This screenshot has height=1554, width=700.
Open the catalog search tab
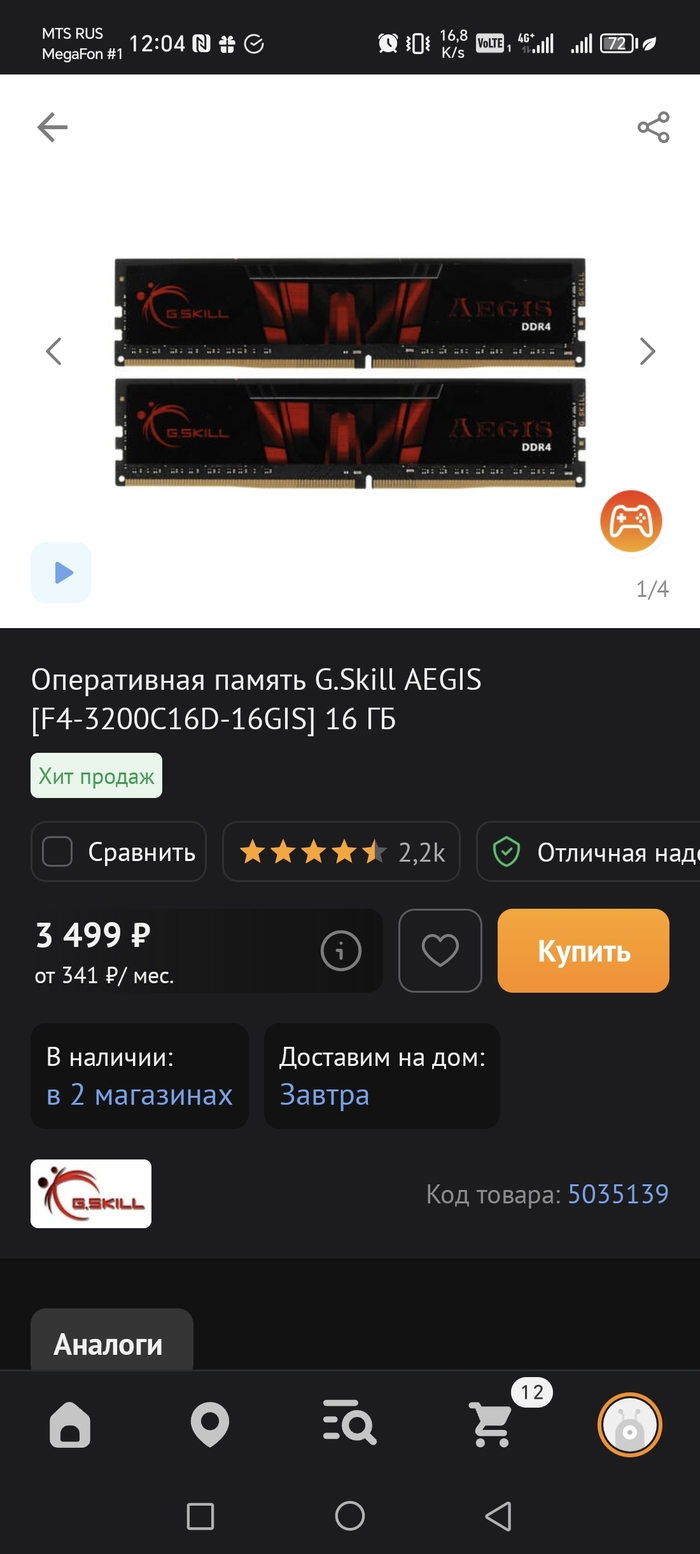coord(349,1424)
